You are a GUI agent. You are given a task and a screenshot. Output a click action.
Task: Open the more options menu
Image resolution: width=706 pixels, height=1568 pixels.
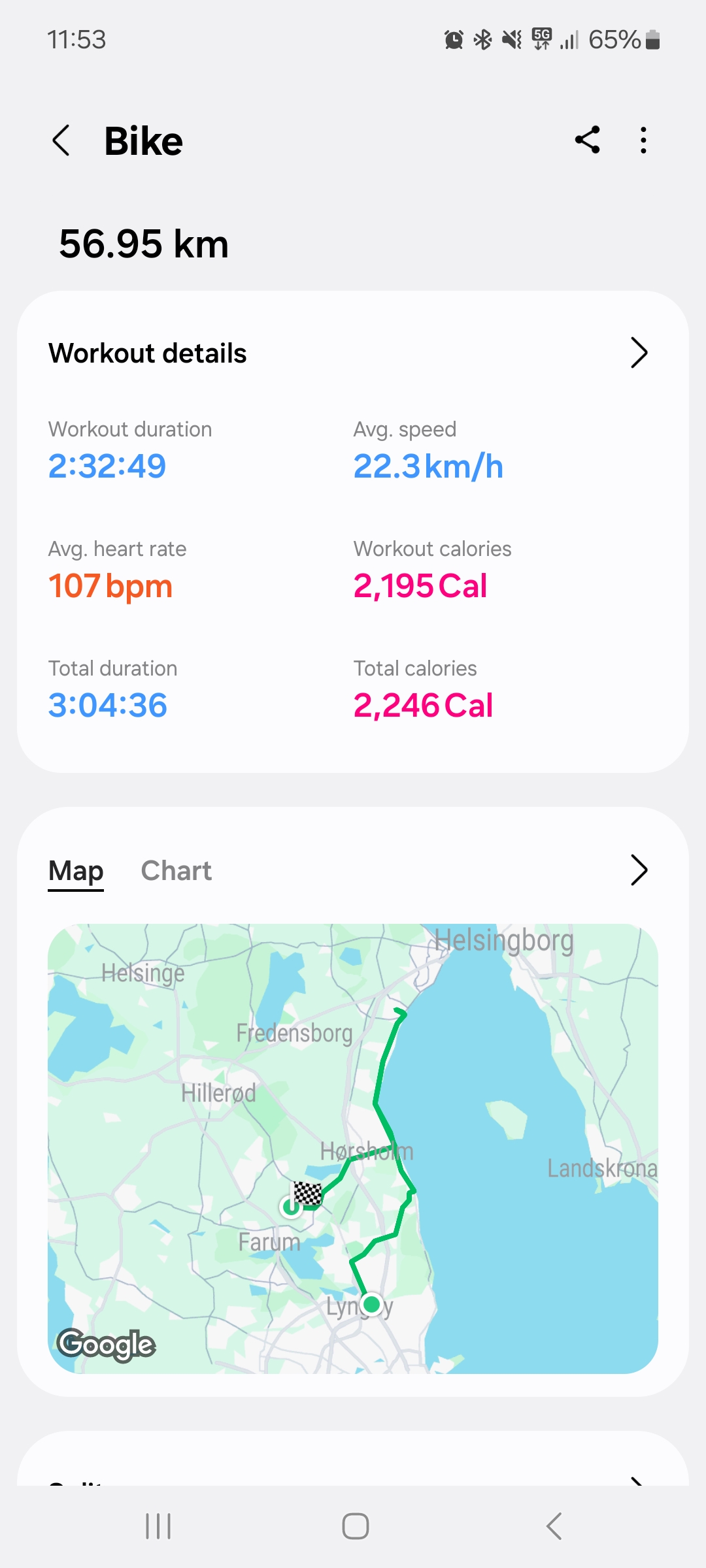click(x=644, y=140)
